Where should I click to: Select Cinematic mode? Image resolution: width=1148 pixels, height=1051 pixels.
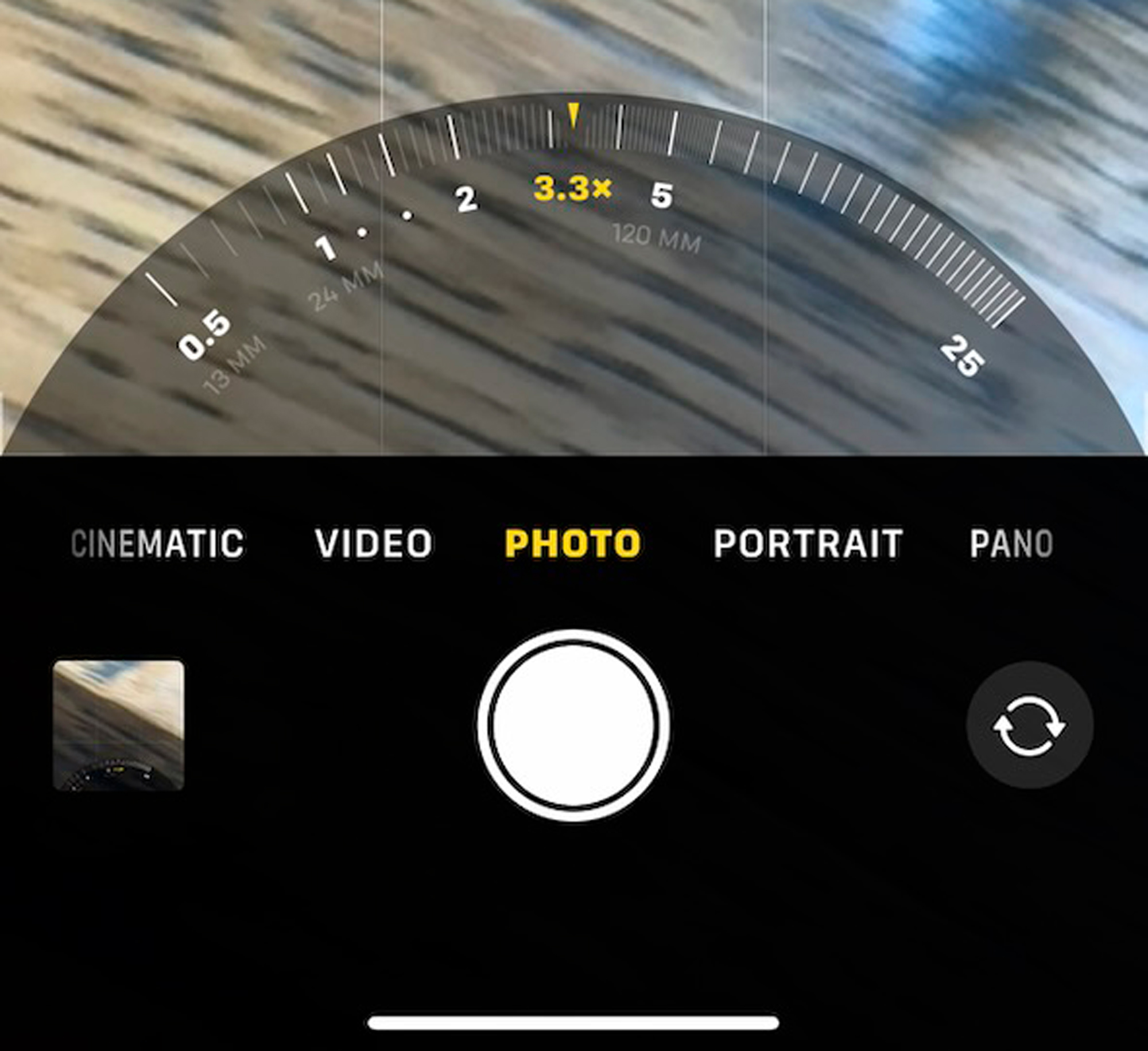[157, 543]
